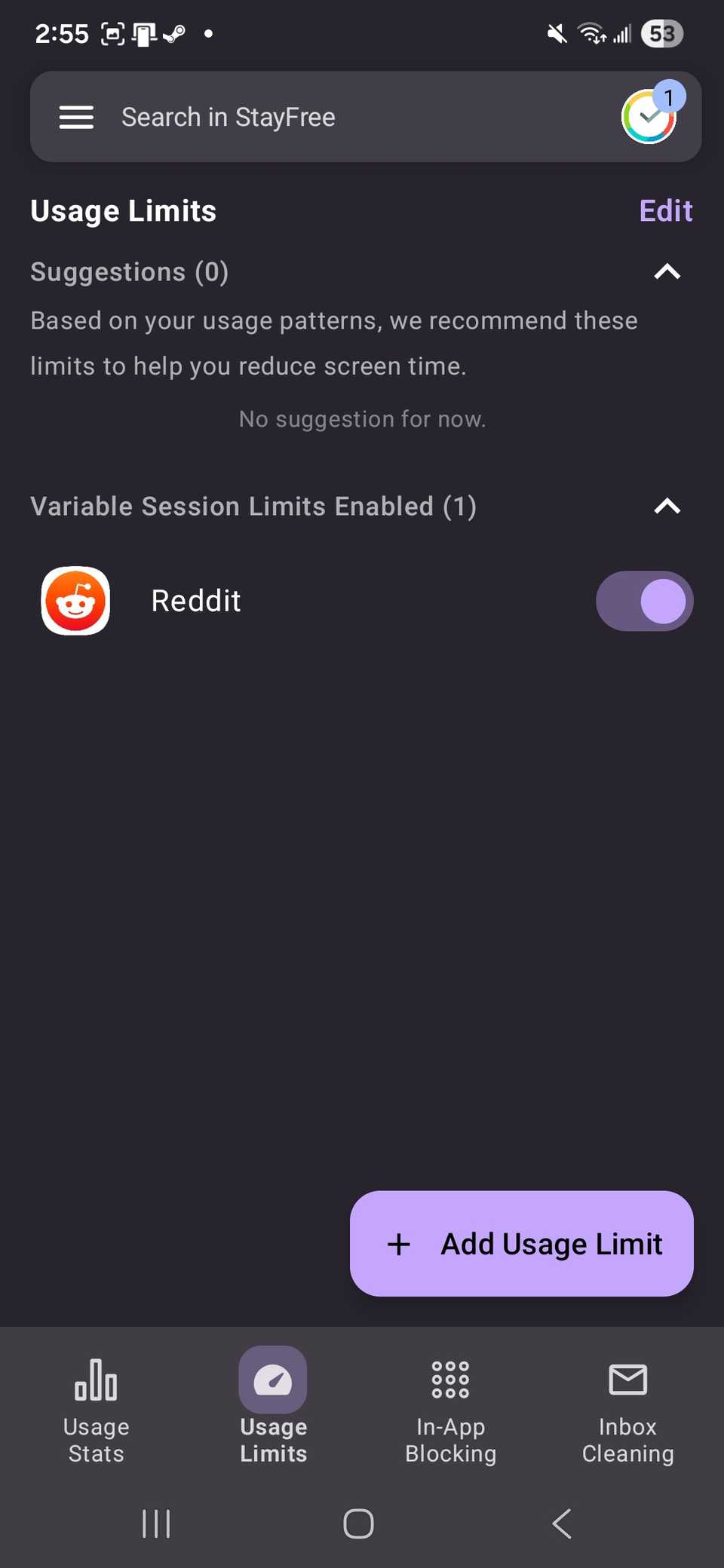
Task: Toggle the notification badge on profile avatar
Action: 670,96
